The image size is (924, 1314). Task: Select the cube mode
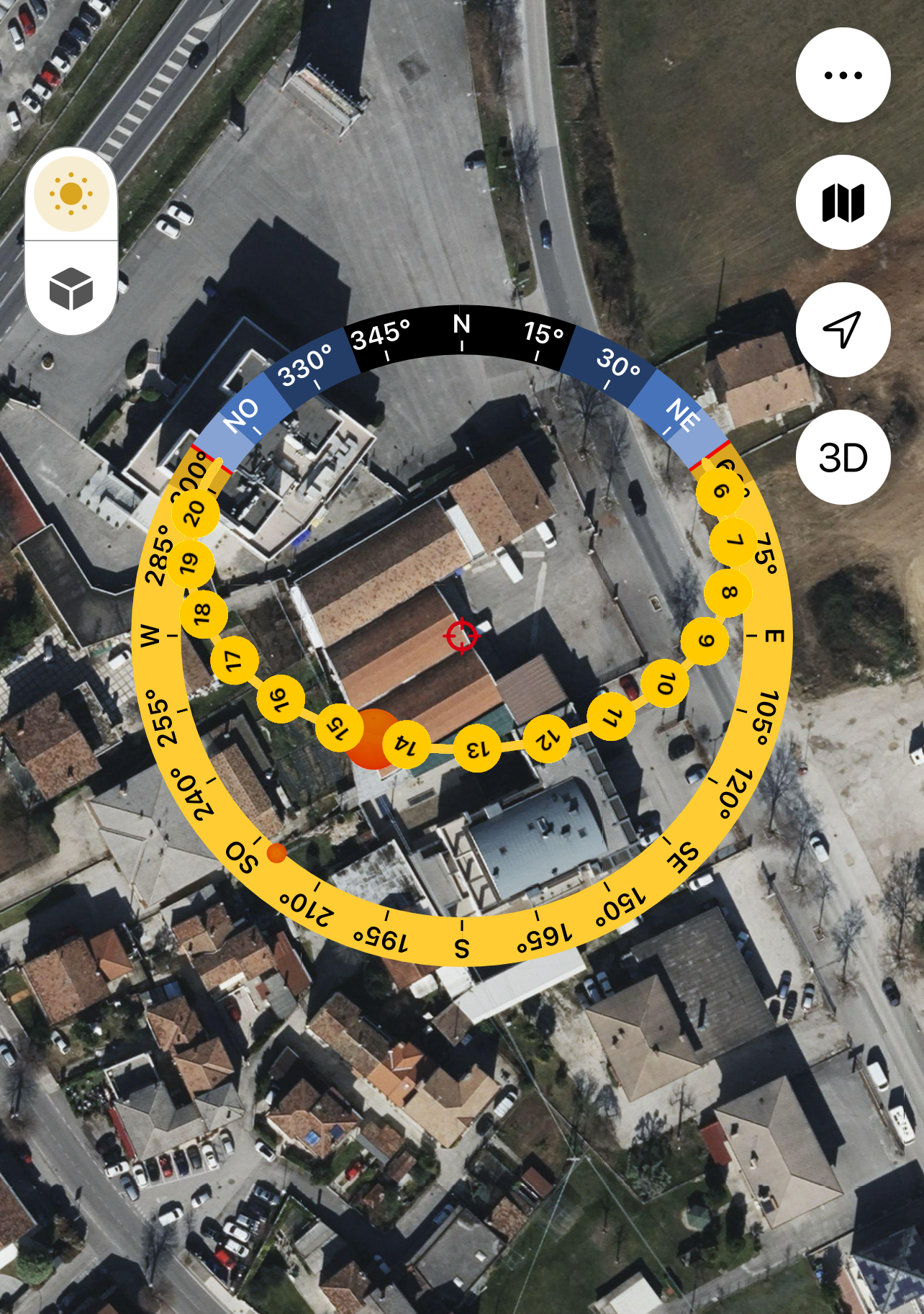click(71, 288)
